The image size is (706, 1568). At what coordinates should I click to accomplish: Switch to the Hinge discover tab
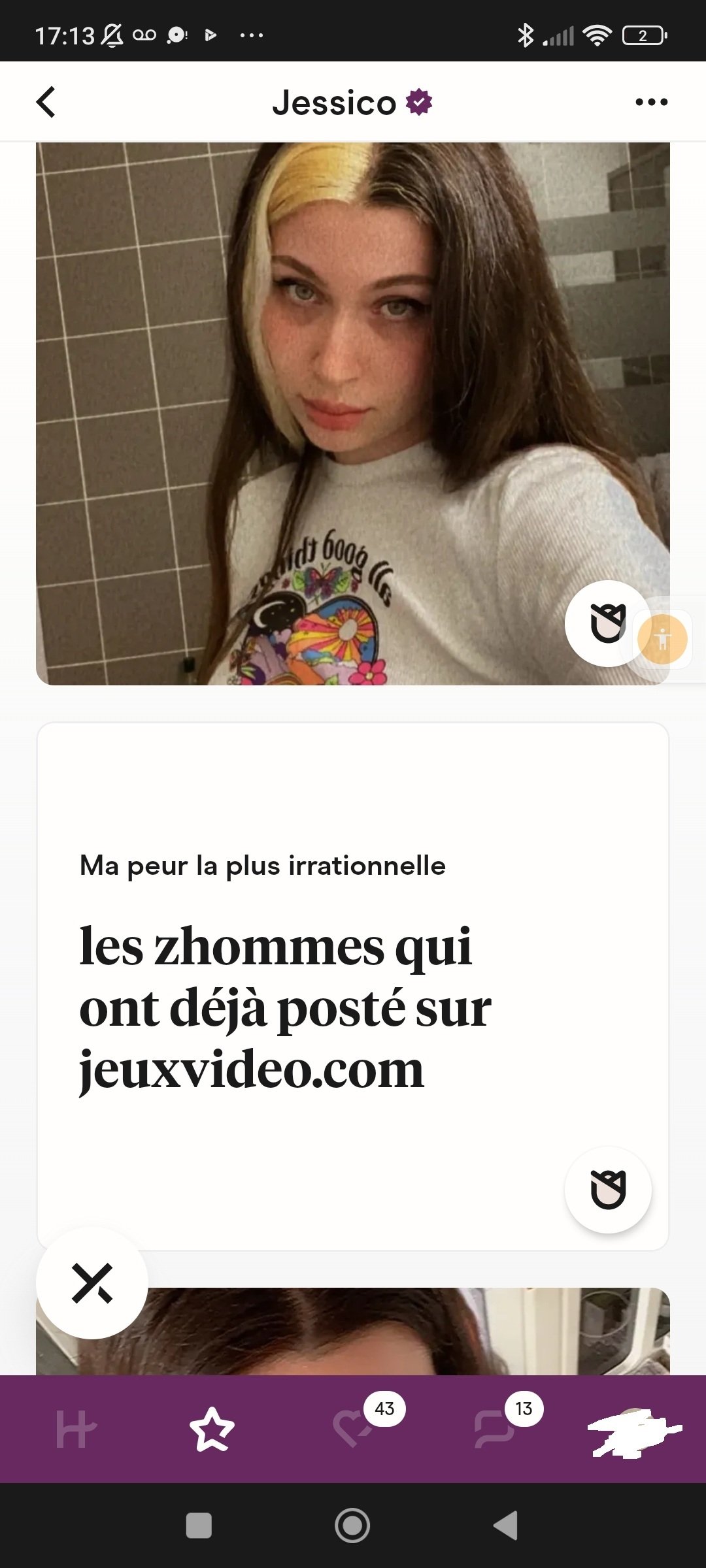point(76,1429)
